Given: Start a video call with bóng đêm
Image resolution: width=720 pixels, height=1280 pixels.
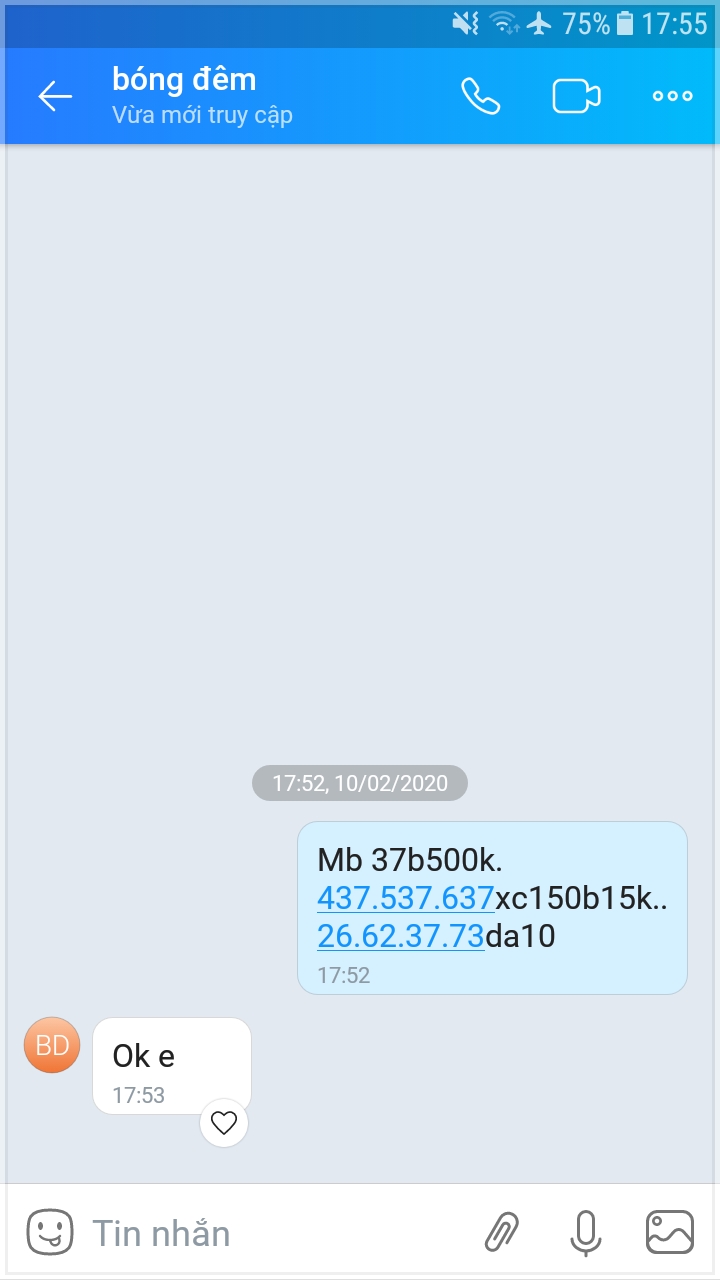Looking at the screenshot, I should (576, 96).
